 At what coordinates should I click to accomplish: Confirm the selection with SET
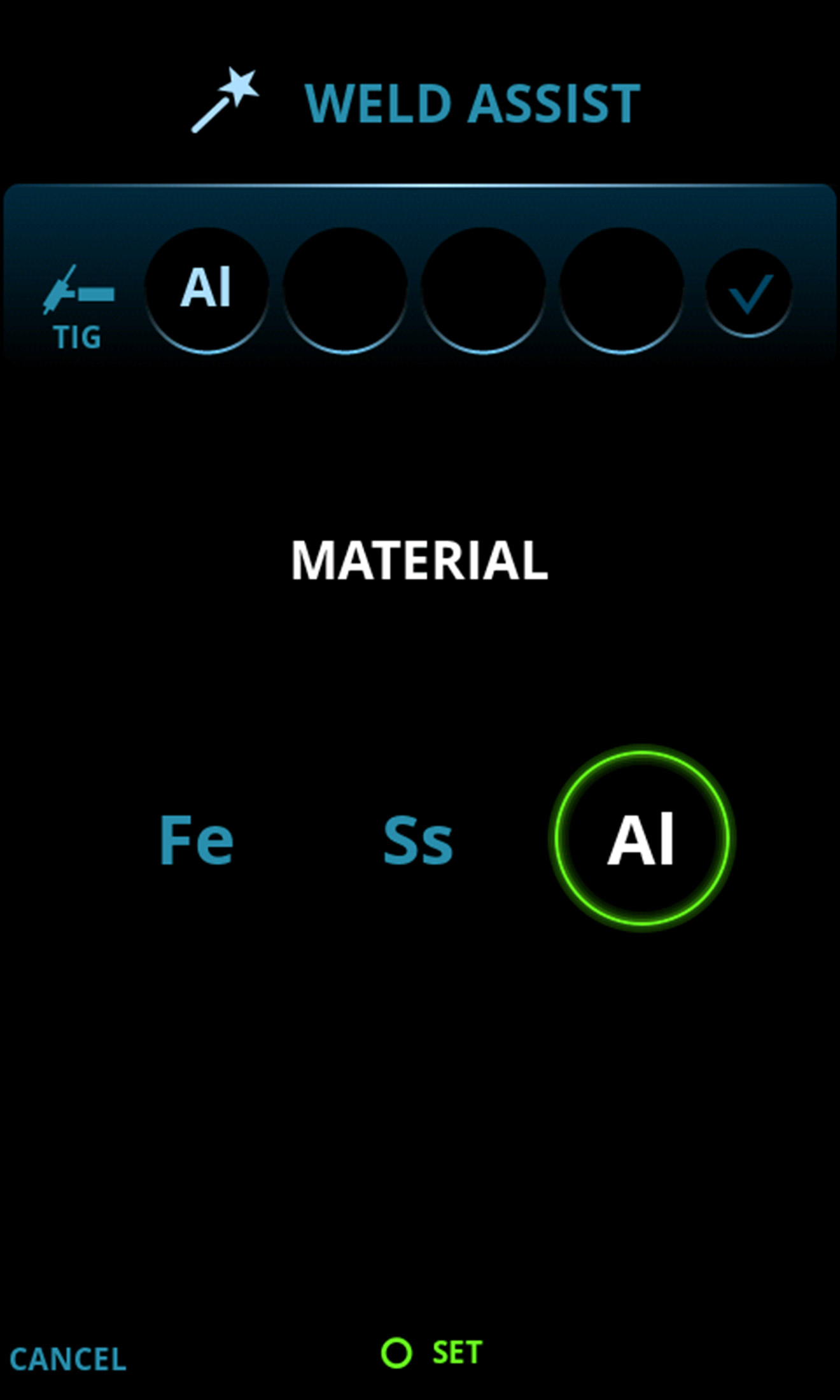point(432,1352)
